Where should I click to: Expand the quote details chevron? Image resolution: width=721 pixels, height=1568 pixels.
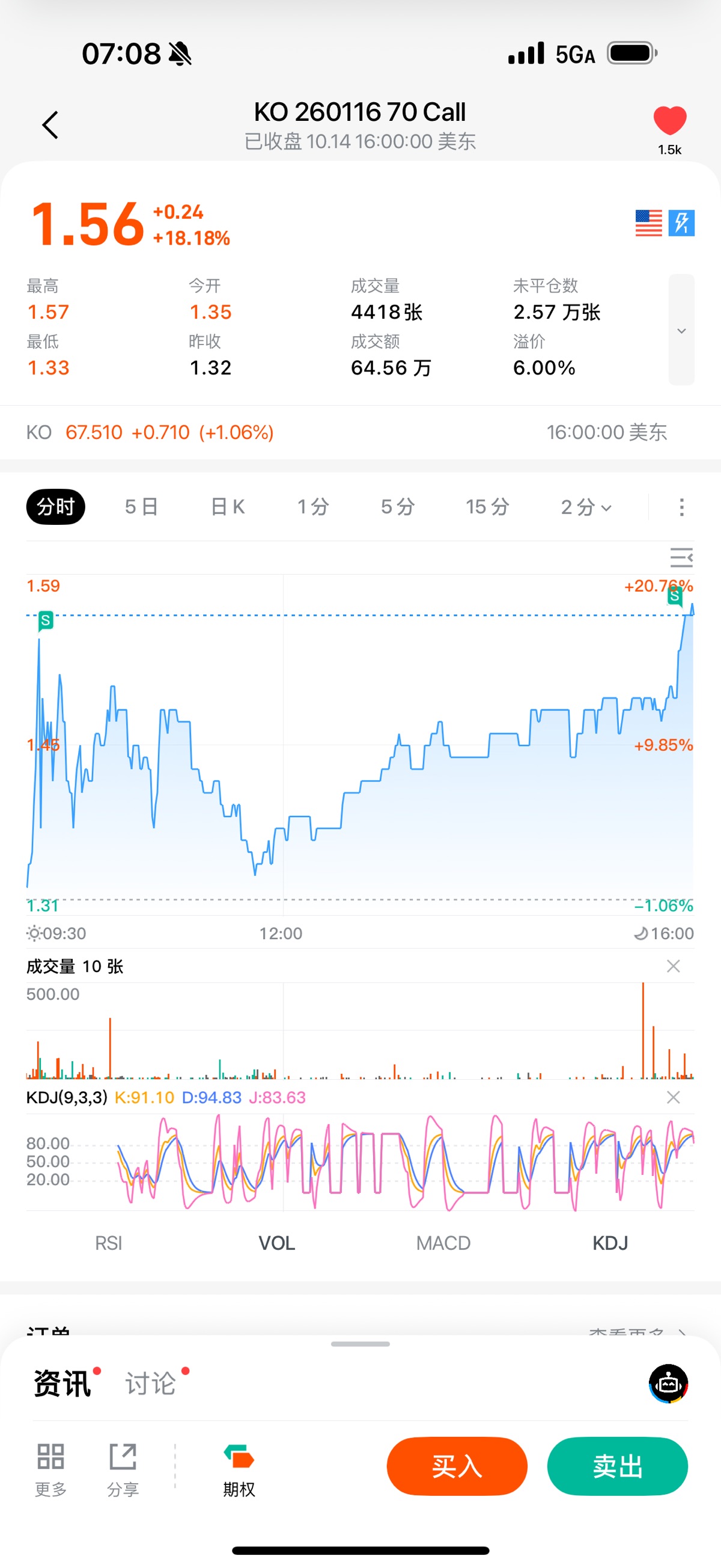pos(681,330)
